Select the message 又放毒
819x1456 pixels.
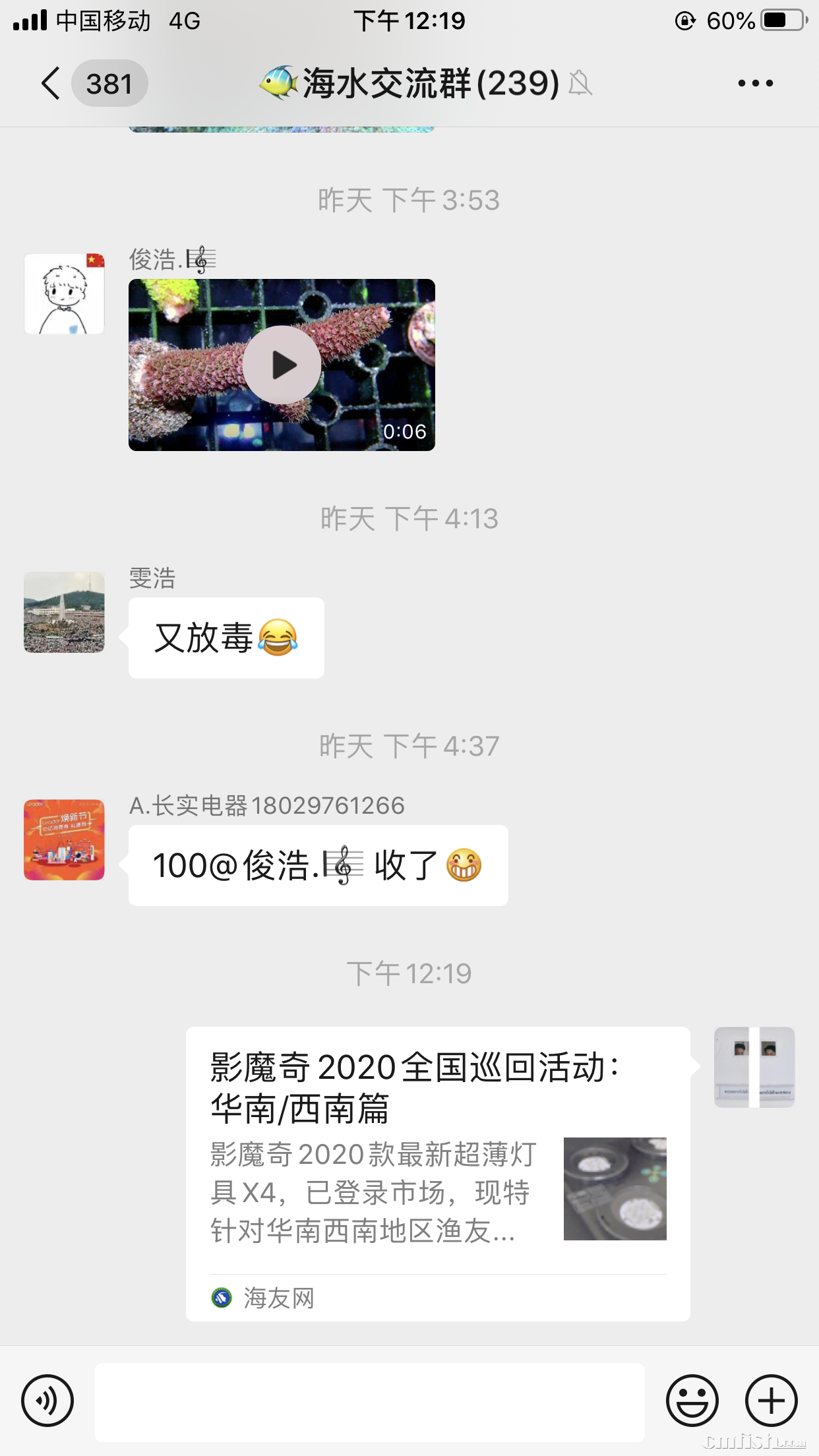click(226, 637)
